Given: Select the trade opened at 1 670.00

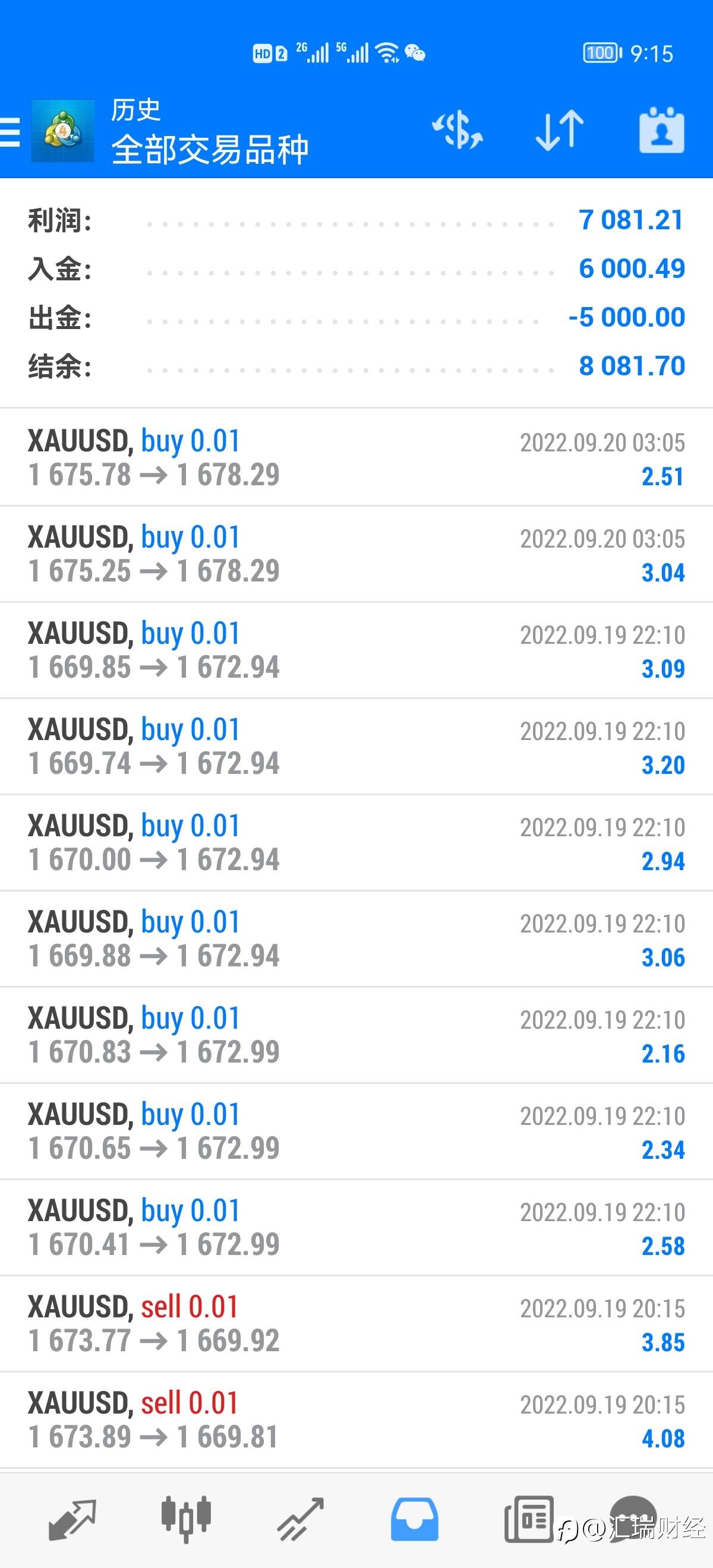Looking at the screenshot, I should pos(356,842).
